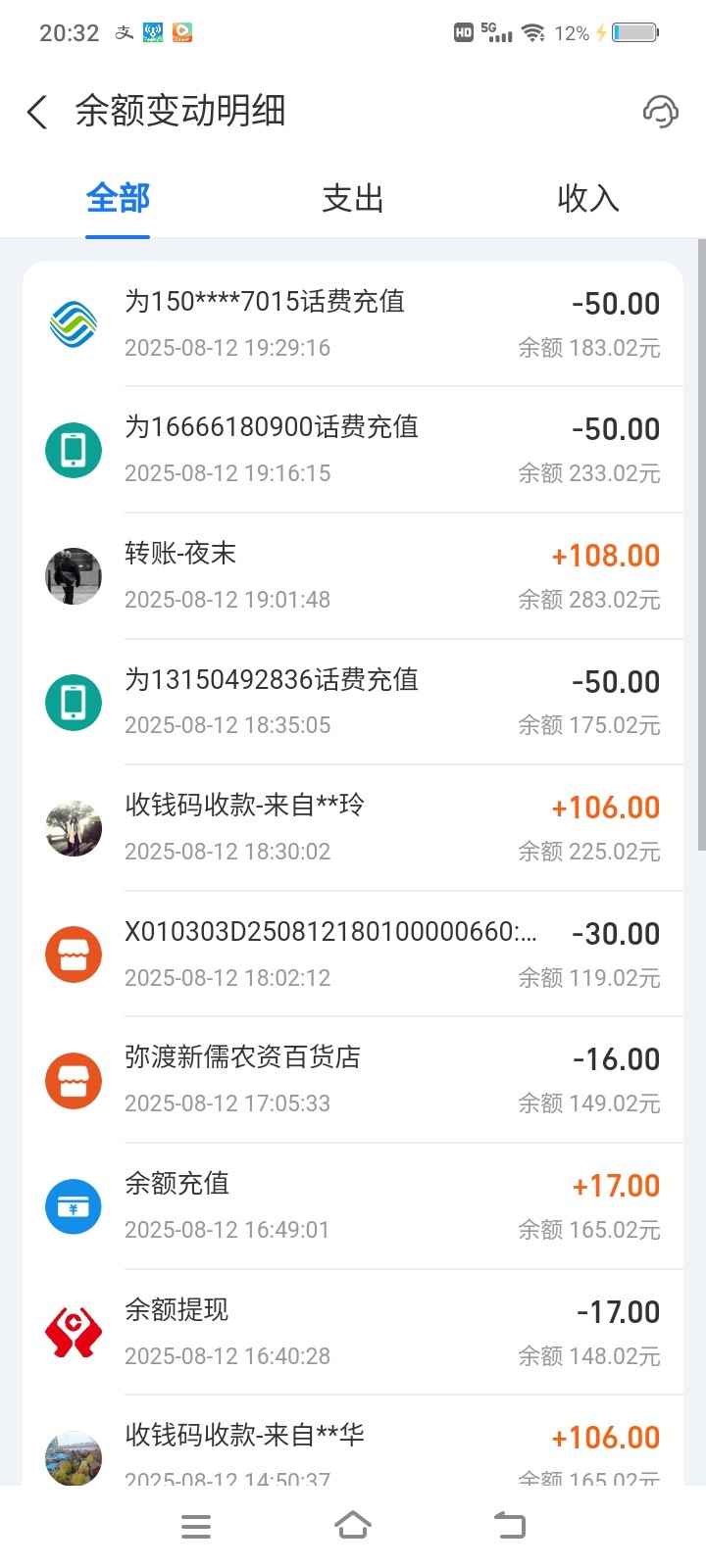Select the 全部 tab
Viewport: 706px width, 1568px height.
118,199
